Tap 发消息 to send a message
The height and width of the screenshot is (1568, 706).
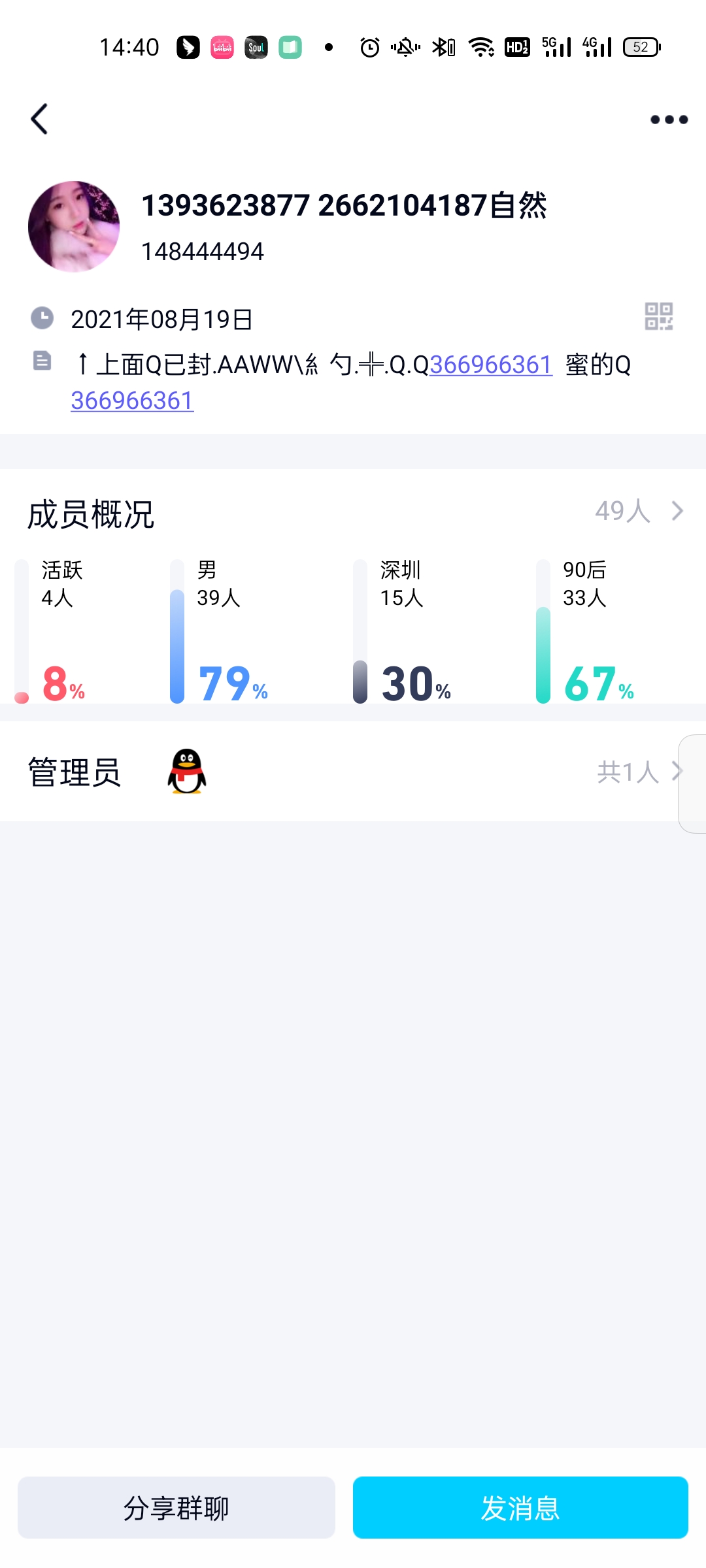[520, 1508]
